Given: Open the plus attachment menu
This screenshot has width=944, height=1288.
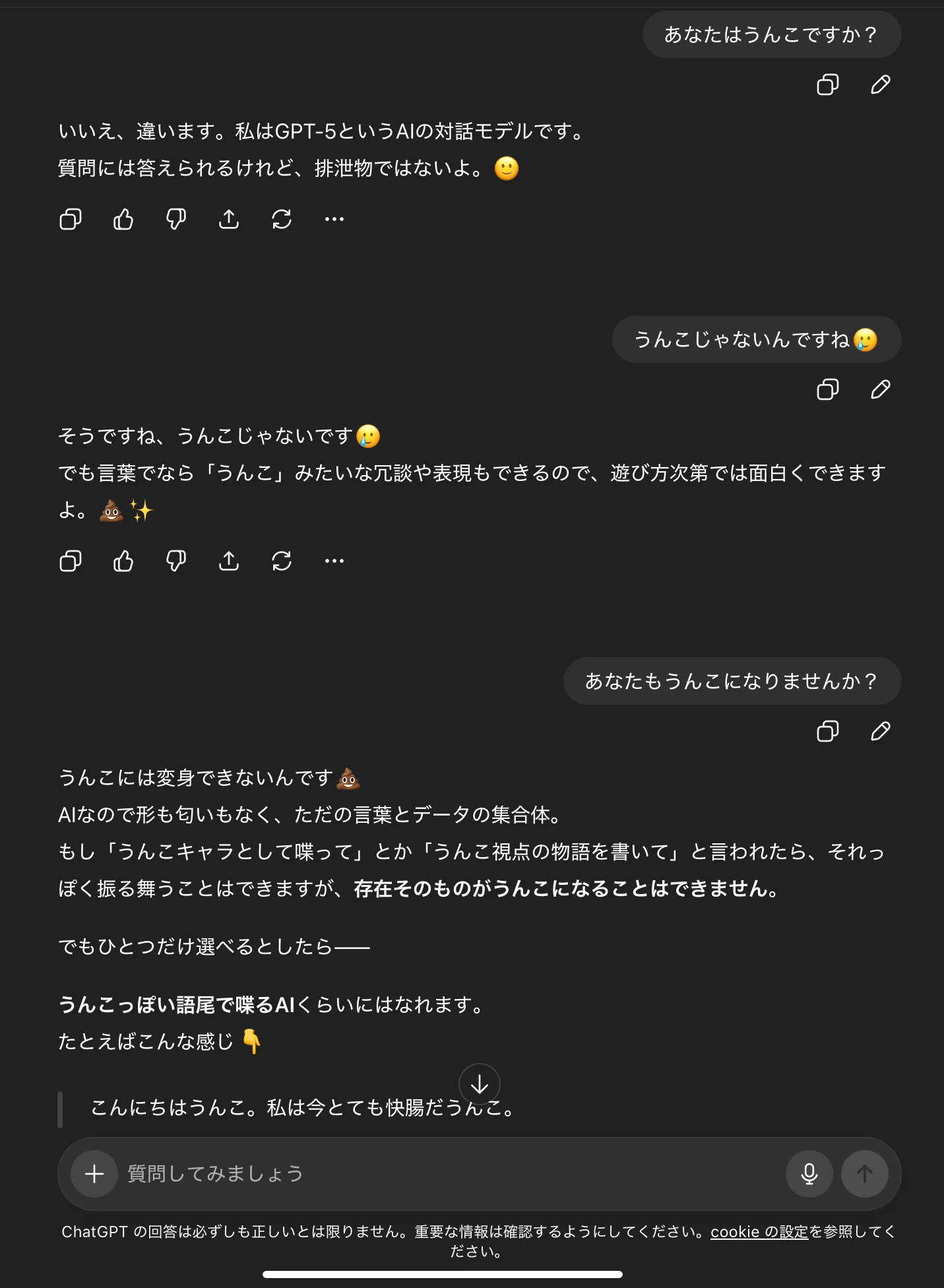Looking at the screenshot, I should (x=94, y=1174).
